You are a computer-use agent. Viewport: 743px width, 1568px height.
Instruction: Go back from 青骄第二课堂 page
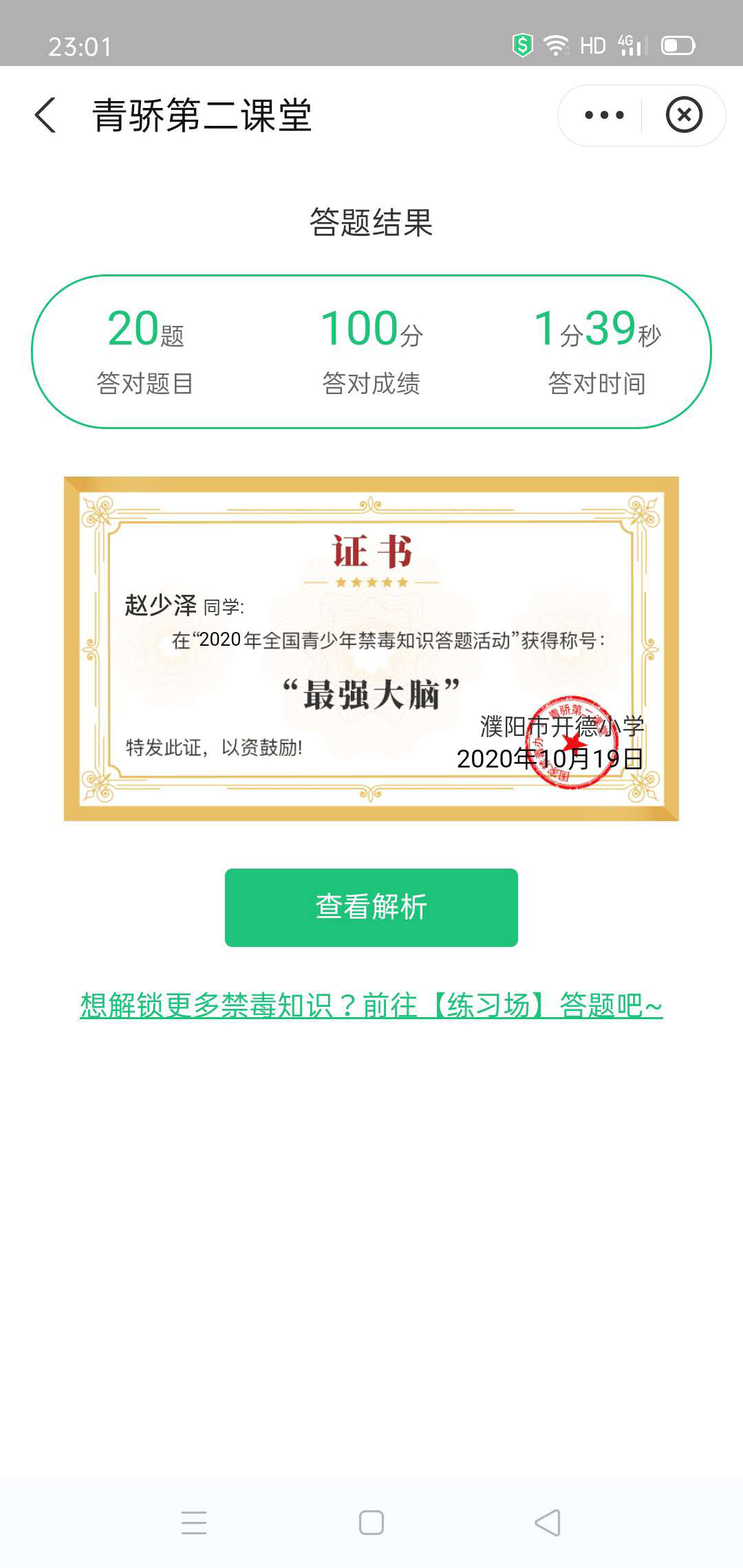point(45,115)
